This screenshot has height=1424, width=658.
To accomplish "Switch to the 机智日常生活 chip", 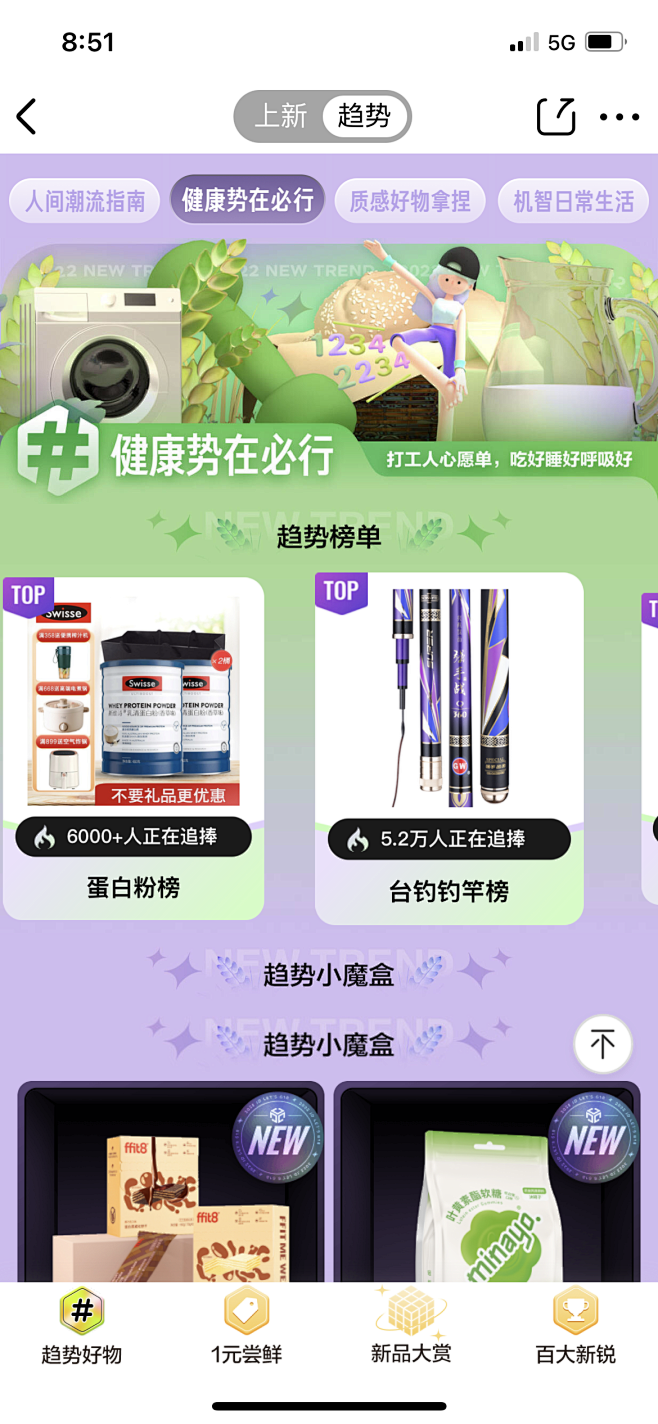I will 573,201.
